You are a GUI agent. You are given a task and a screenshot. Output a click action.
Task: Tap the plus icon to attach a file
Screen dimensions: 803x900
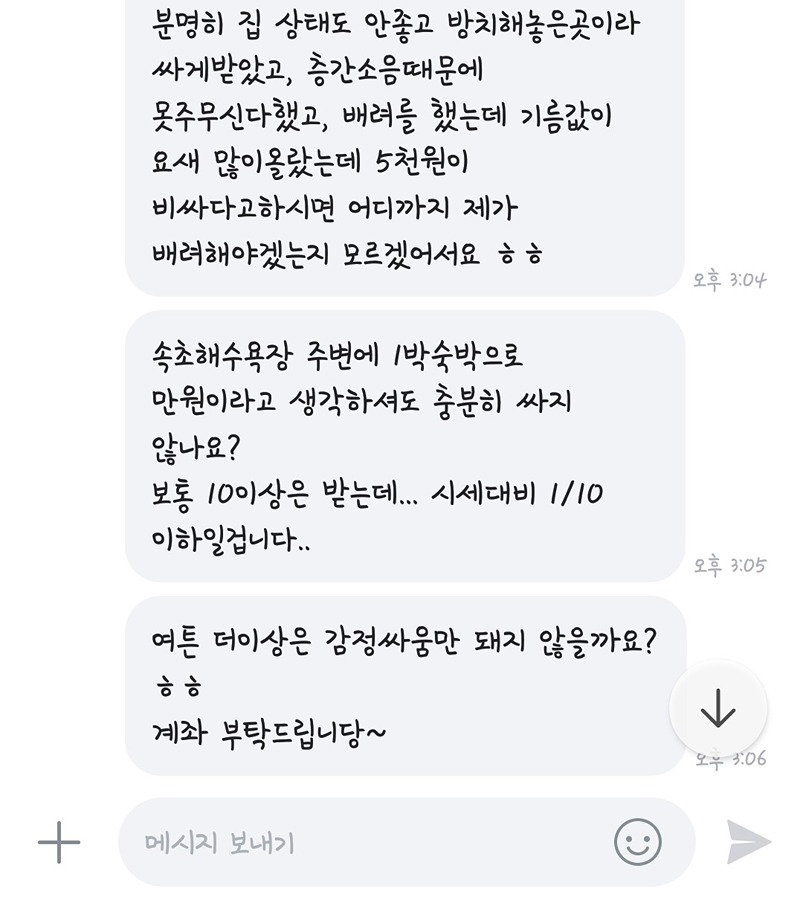click(x=59, y=842)
